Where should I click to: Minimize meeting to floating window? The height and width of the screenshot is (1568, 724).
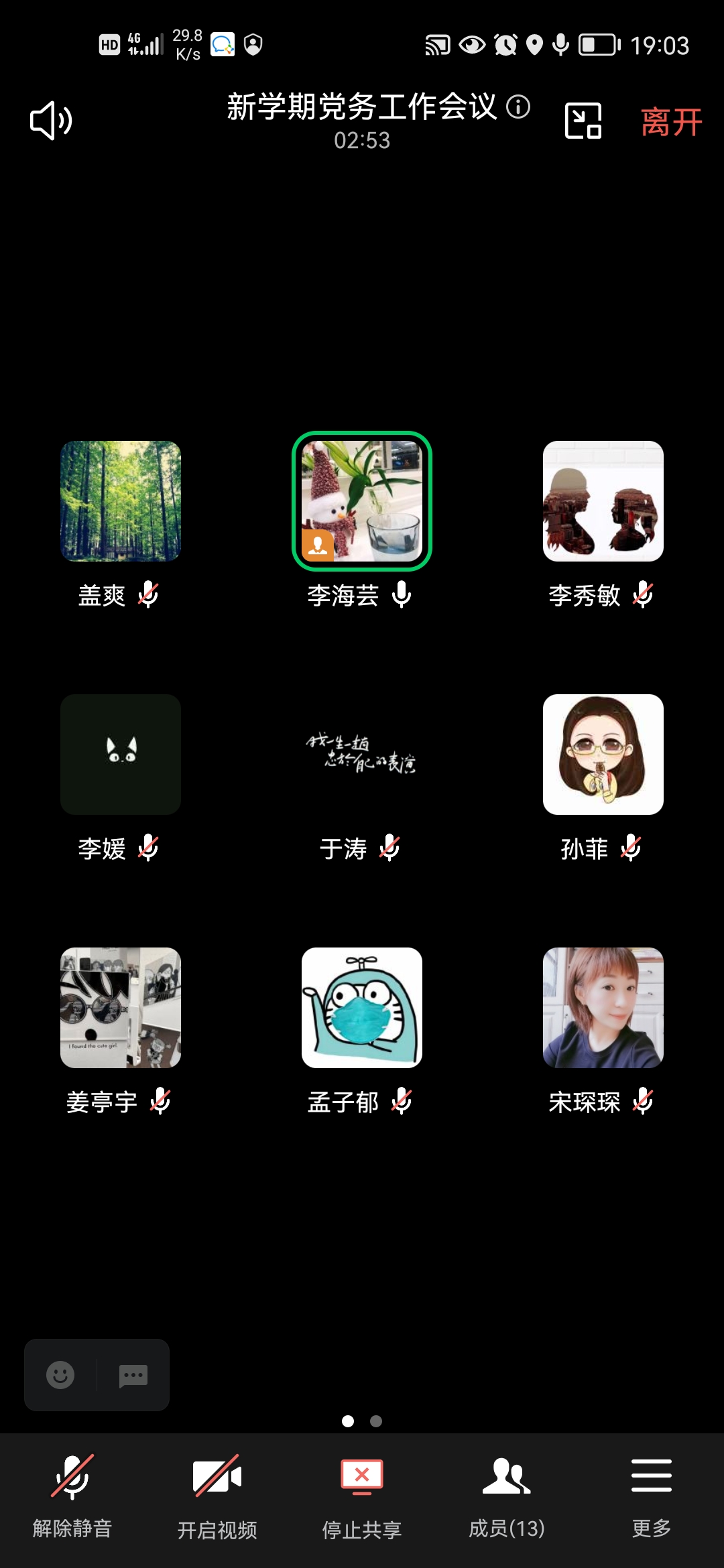(583, 121)
